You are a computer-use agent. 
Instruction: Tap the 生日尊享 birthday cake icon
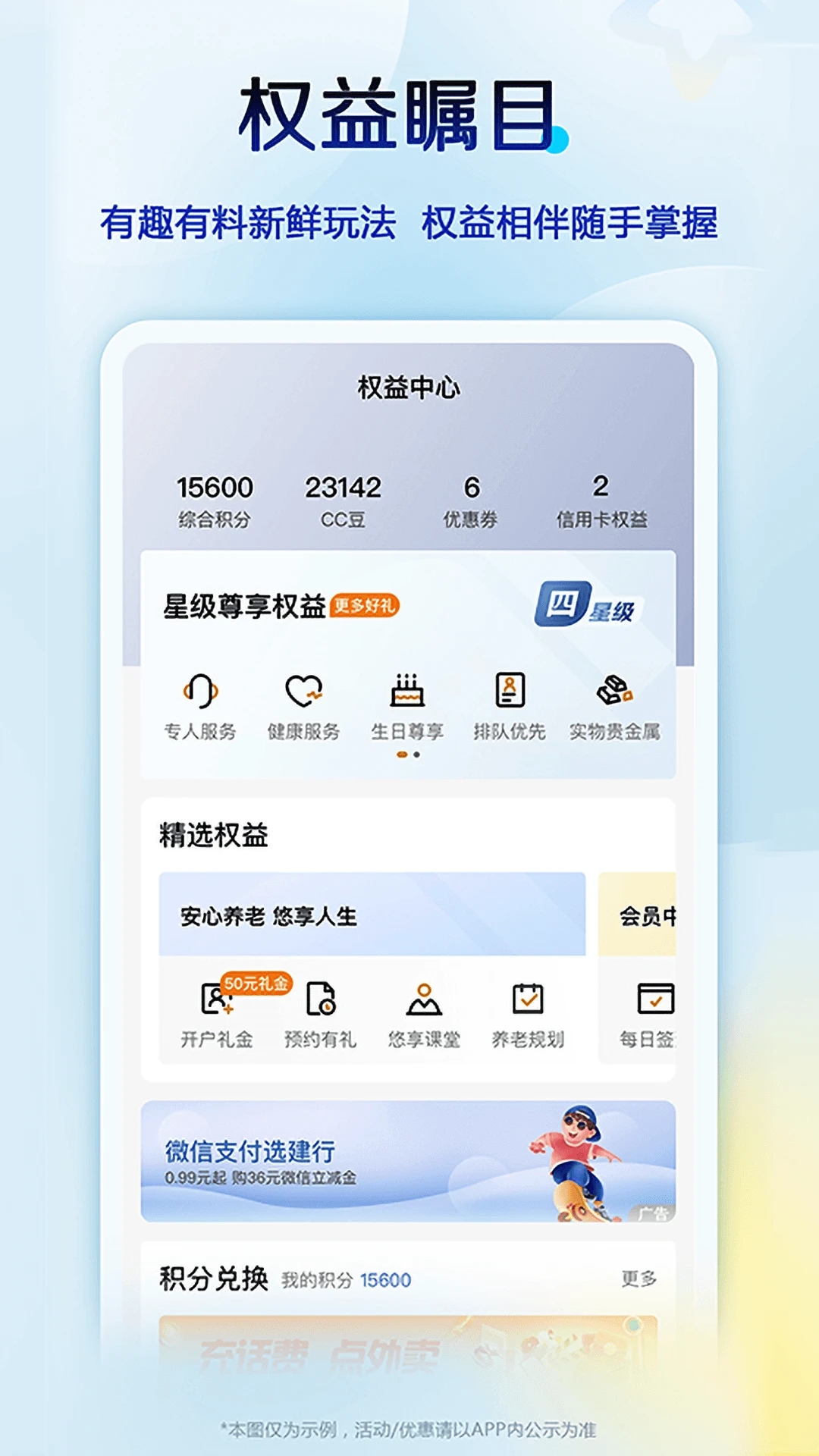click(x=407, y=690)
